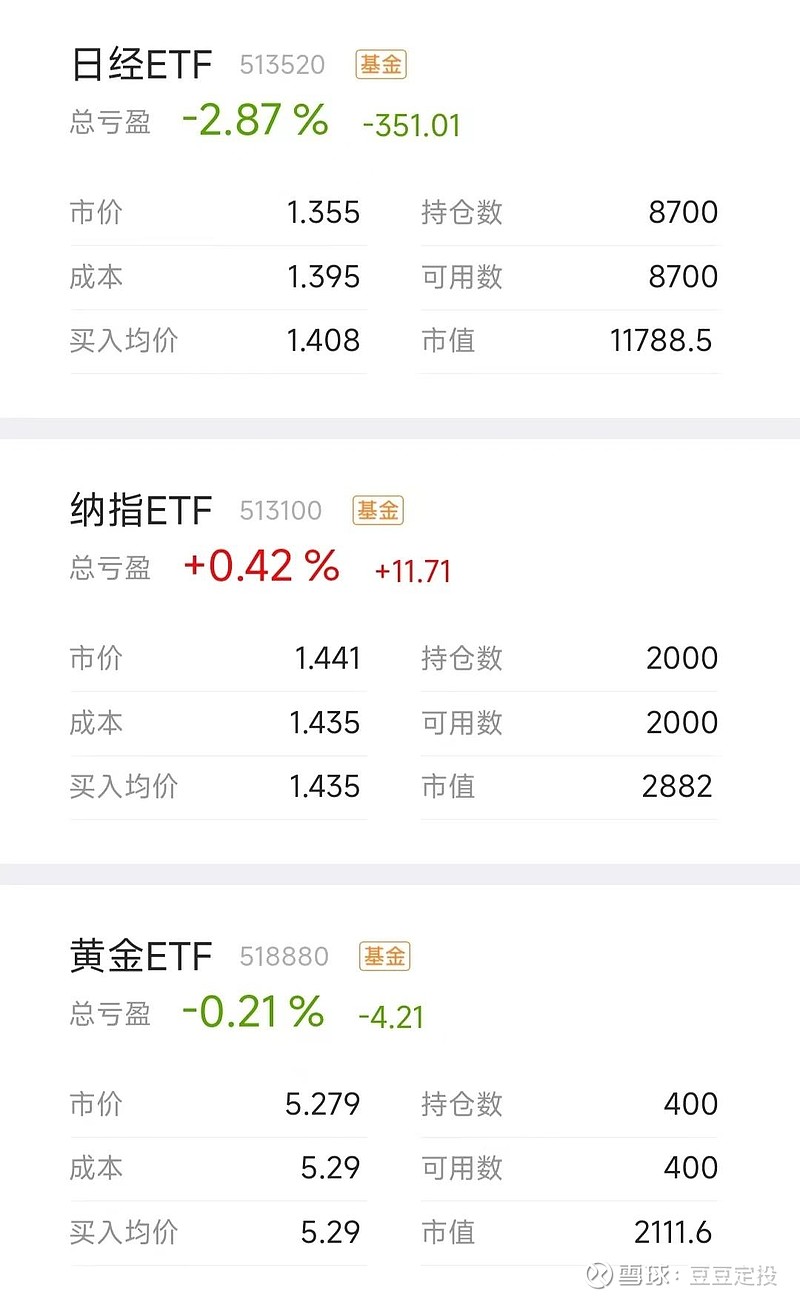Open the 纳指ETF holding details
Image resolution: width=800 pixels, height=1300 pixels.
click(140, 510)
